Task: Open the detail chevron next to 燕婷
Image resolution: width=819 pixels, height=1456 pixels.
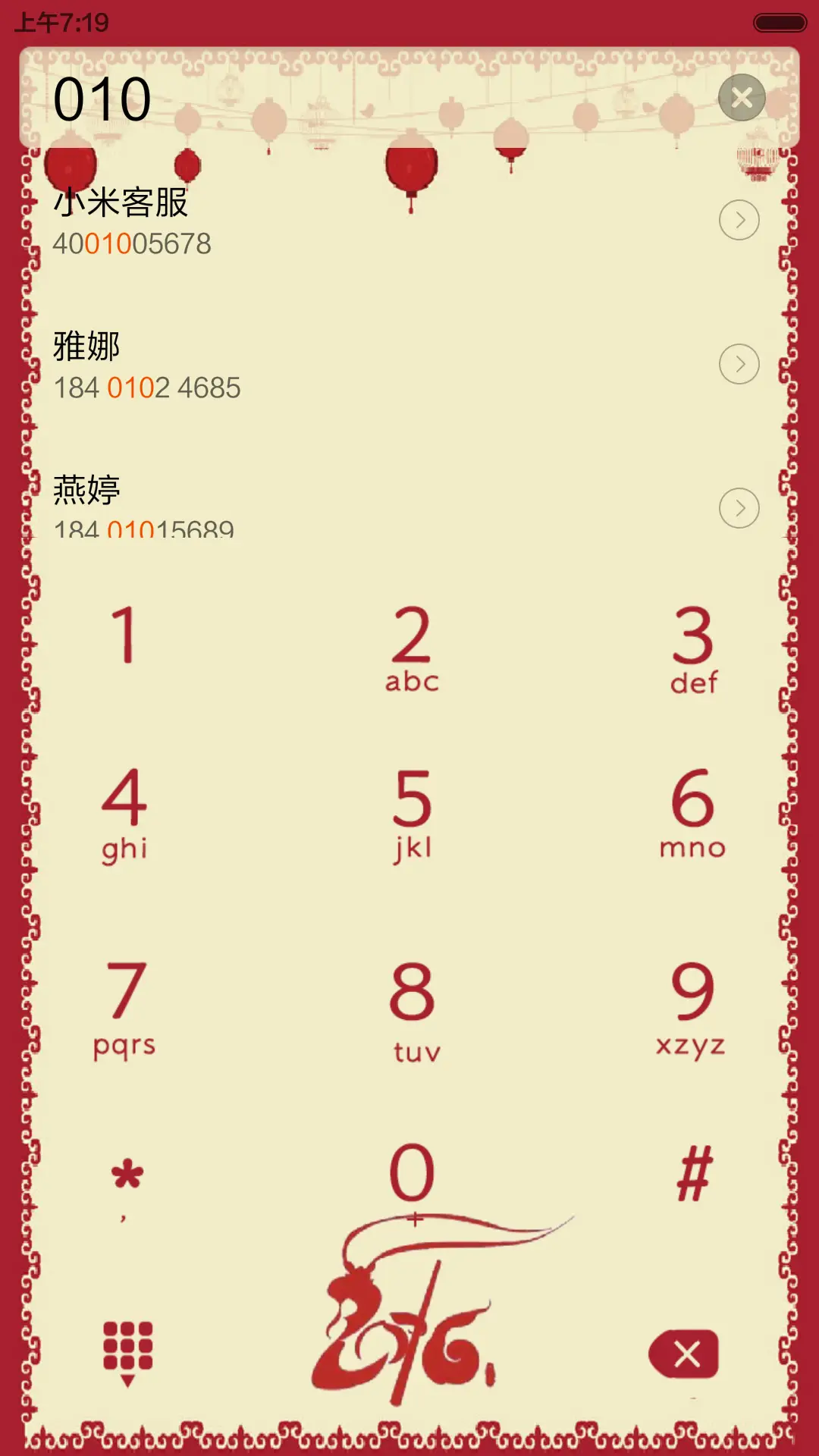Action: click(739, 510)
